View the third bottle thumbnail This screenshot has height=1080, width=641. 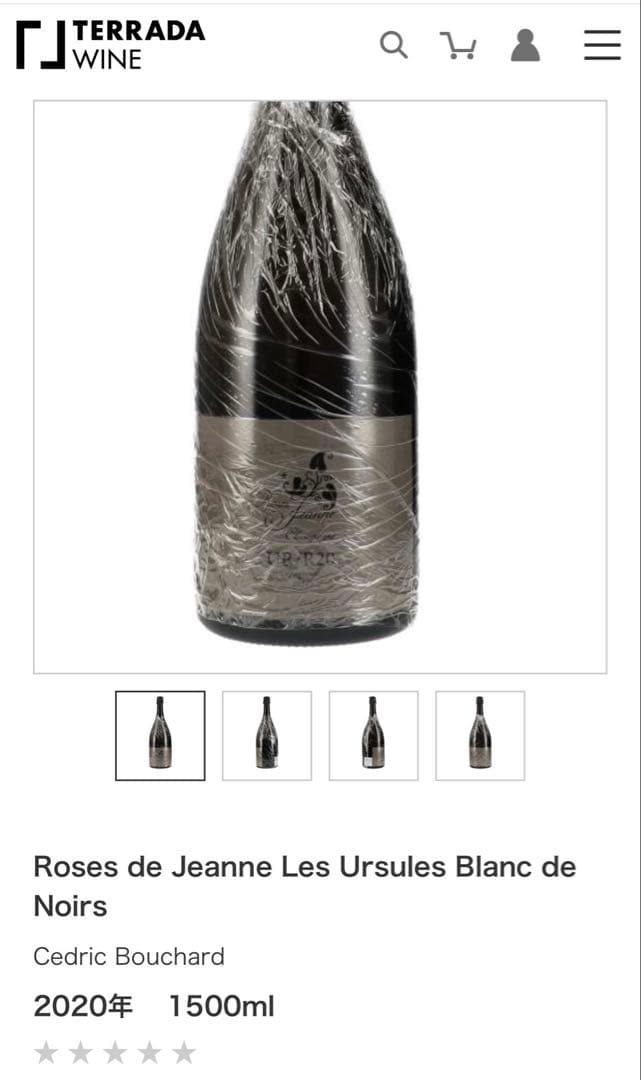[x=373, y=735]
